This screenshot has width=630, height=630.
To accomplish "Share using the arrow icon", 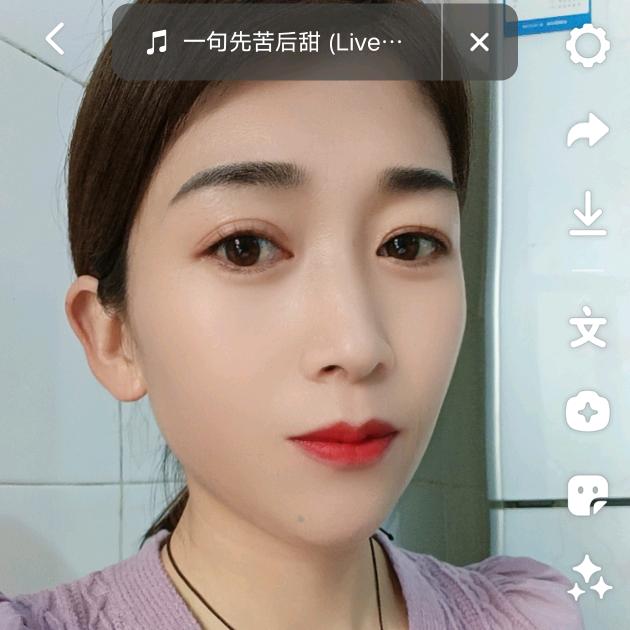I will click(588, 130).
